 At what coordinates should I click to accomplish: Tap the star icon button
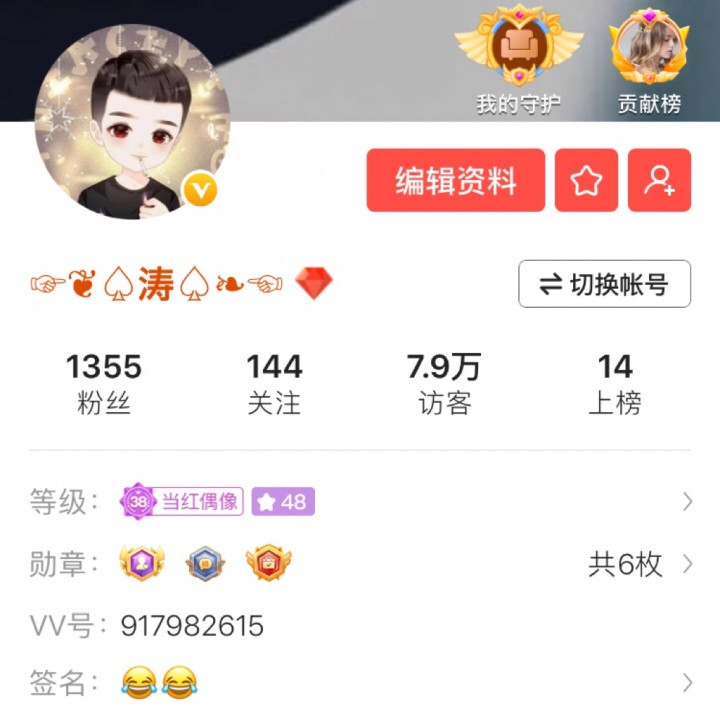(586, 181)
